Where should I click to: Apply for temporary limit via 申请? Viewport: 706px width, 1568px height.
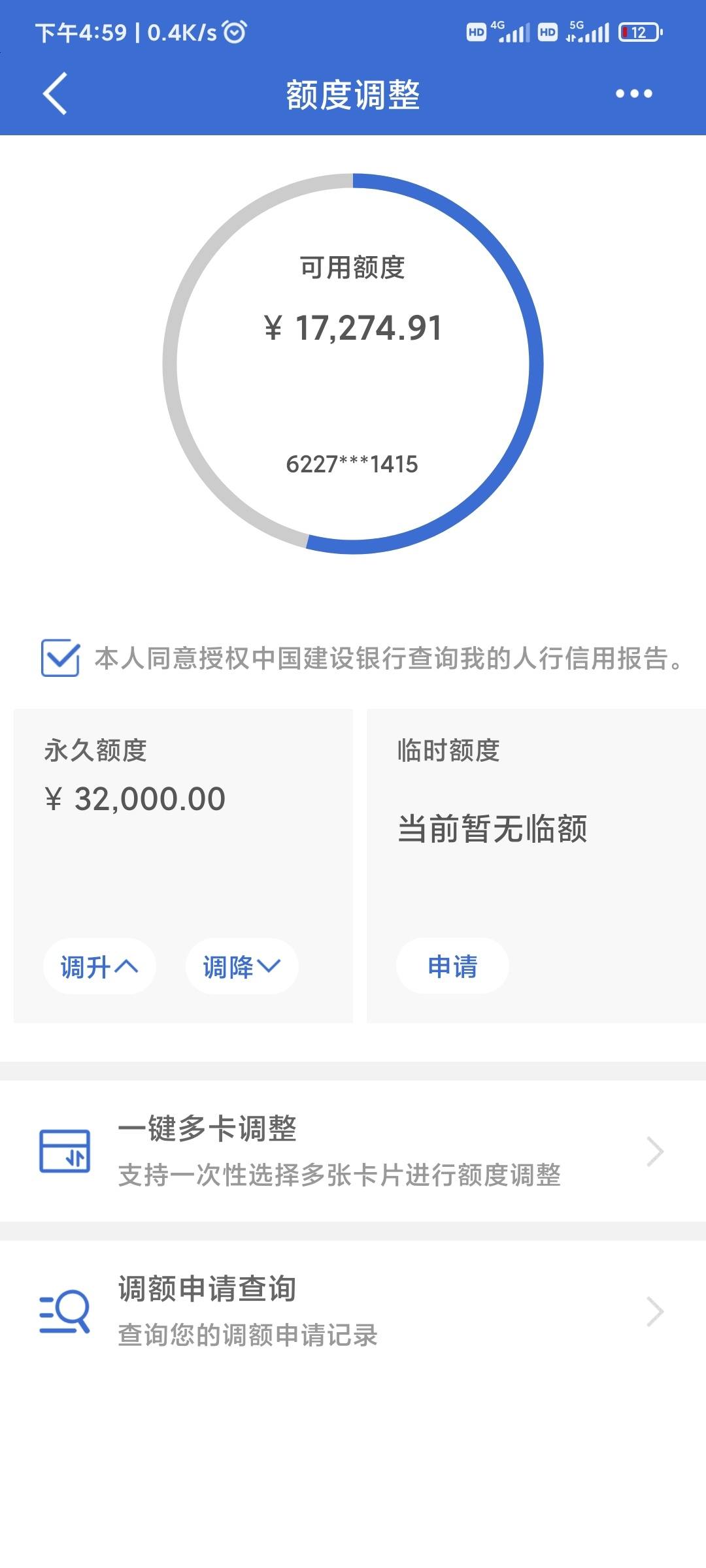click(x=452, y=966)
